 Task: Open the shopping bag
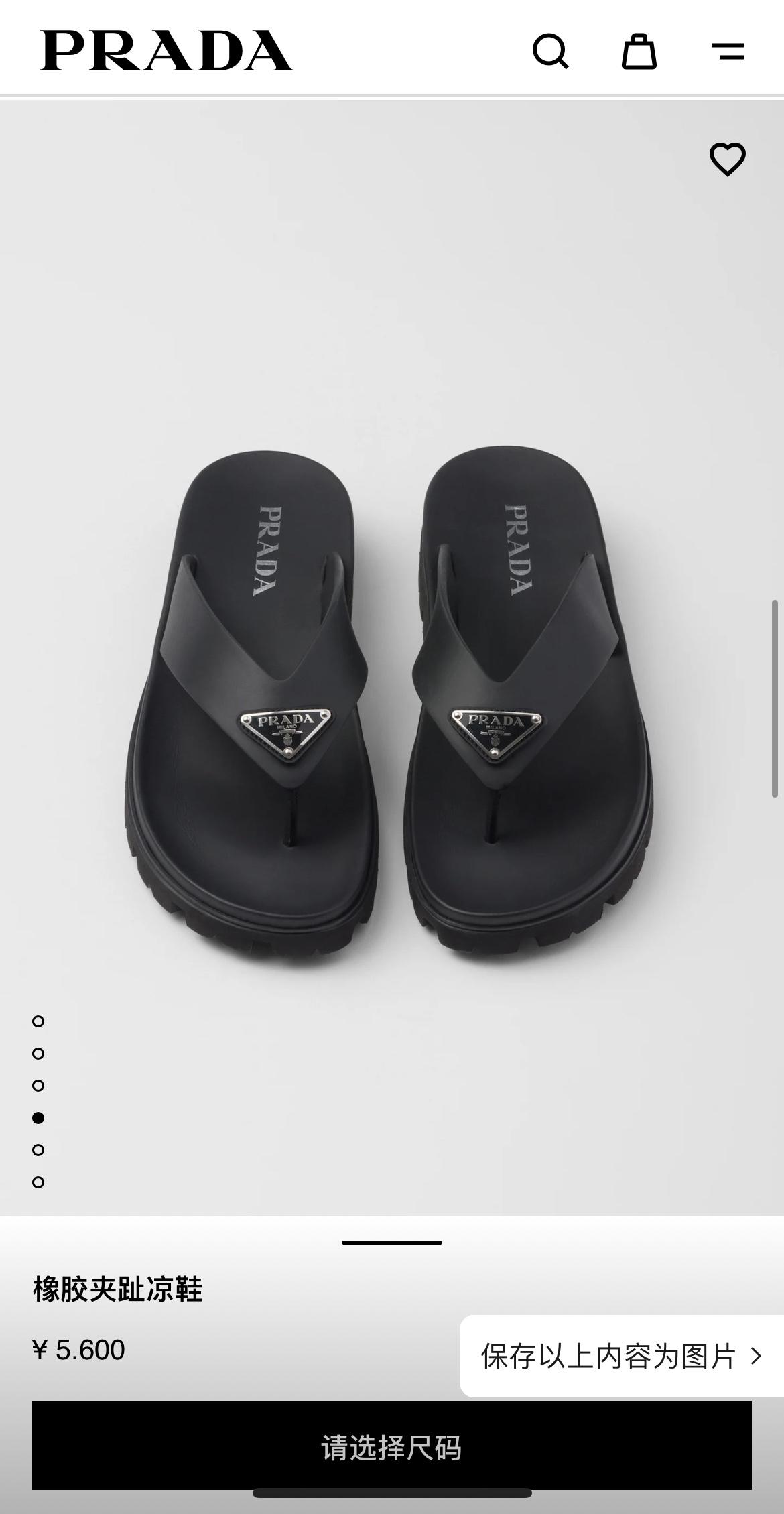639,51
